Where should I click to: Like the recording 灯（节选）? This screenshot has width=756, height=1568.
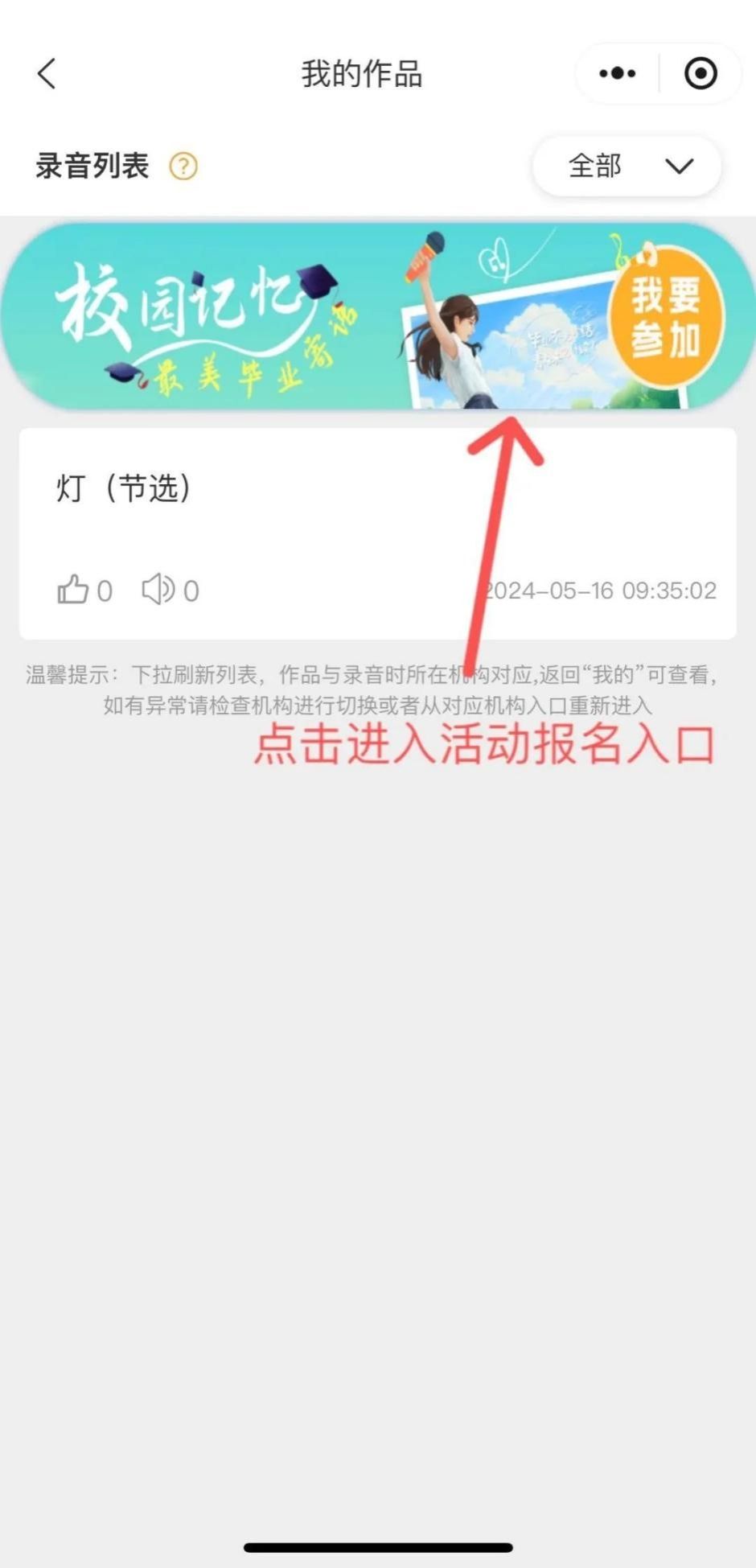[73, 590]
